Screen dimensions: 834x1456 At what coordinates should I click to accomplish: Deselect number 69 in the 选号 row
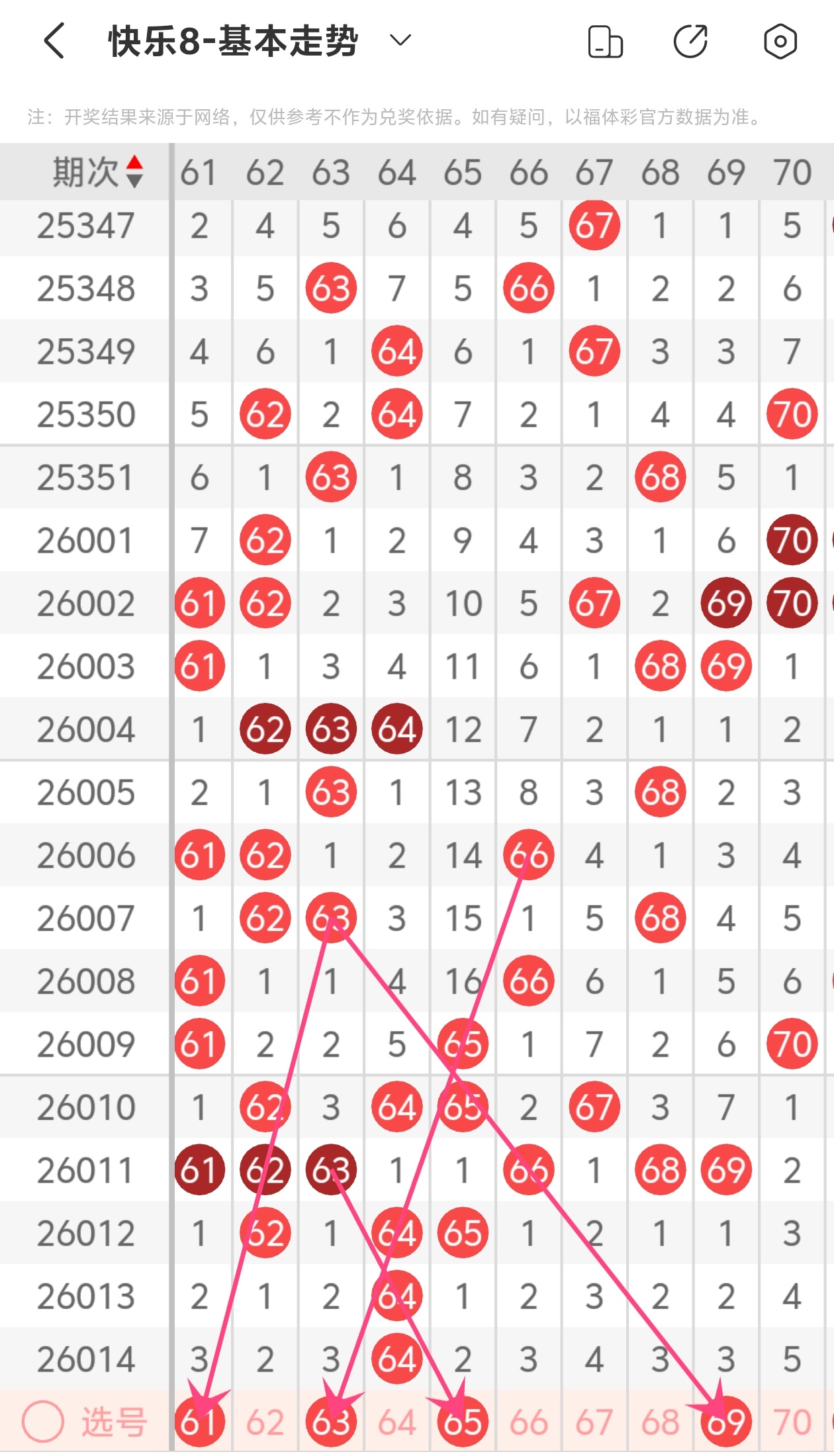pos(726,1422)
